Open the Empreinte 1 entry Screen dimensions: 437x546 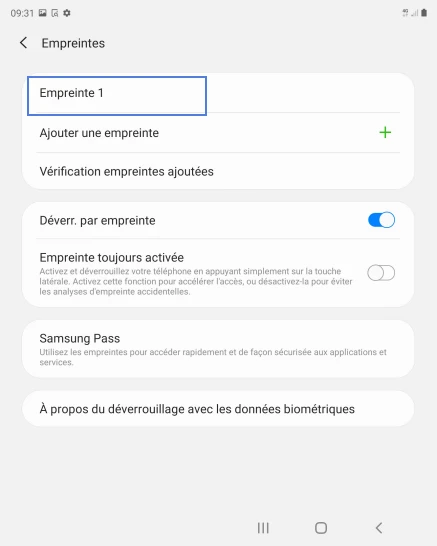click(x=117, y=96)
